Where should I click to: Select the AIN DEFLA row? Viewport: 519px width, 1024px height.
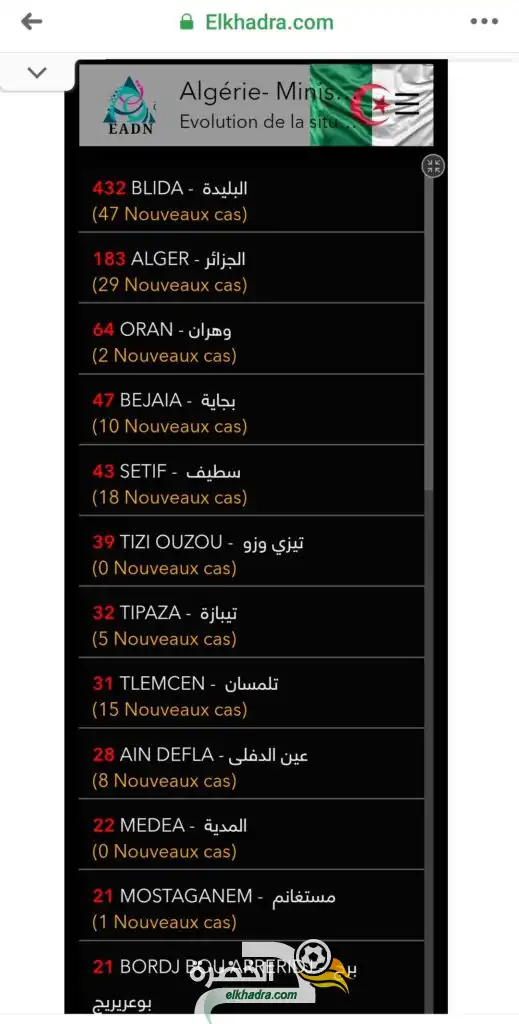click(x=251, y=763)
